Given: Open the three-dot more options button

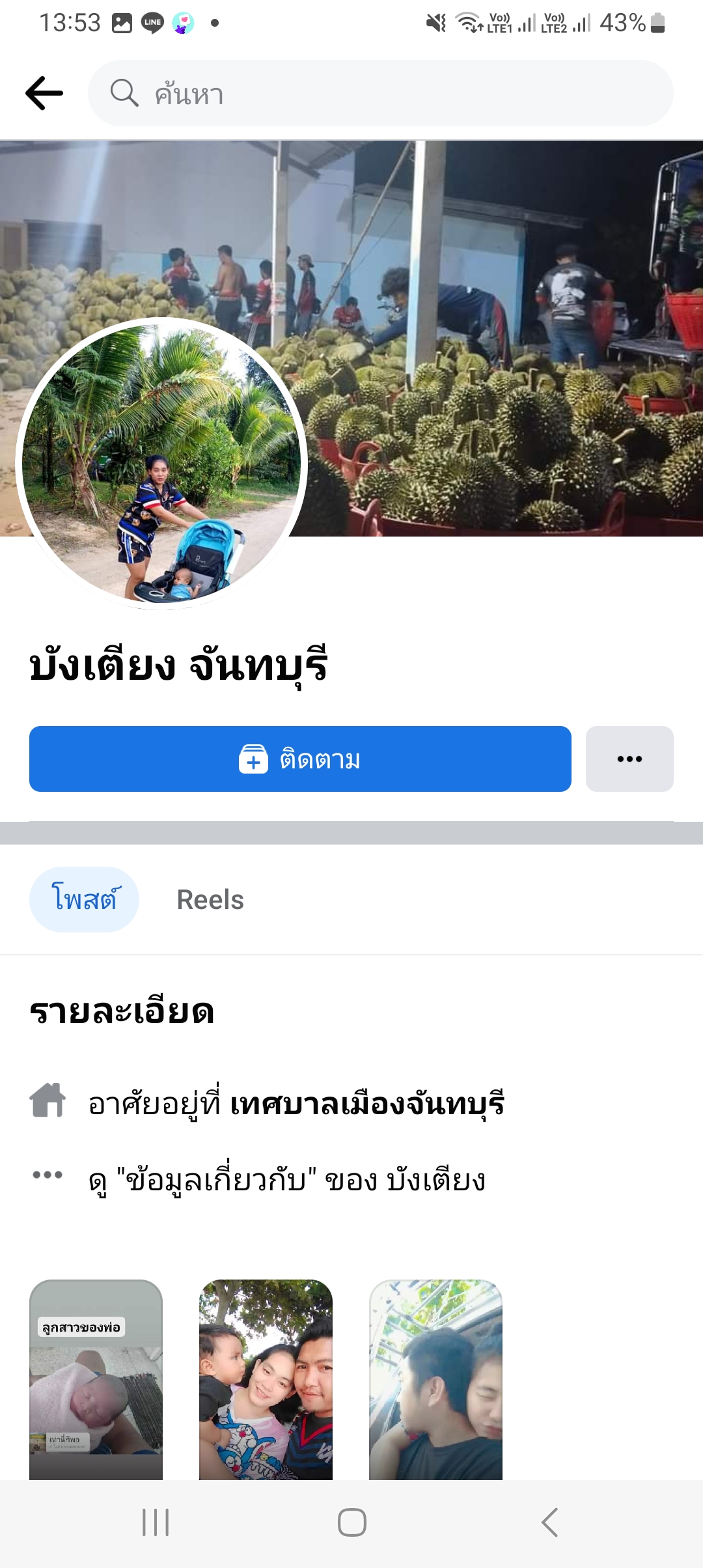Looking at the screenshot, I should [629, 759].
